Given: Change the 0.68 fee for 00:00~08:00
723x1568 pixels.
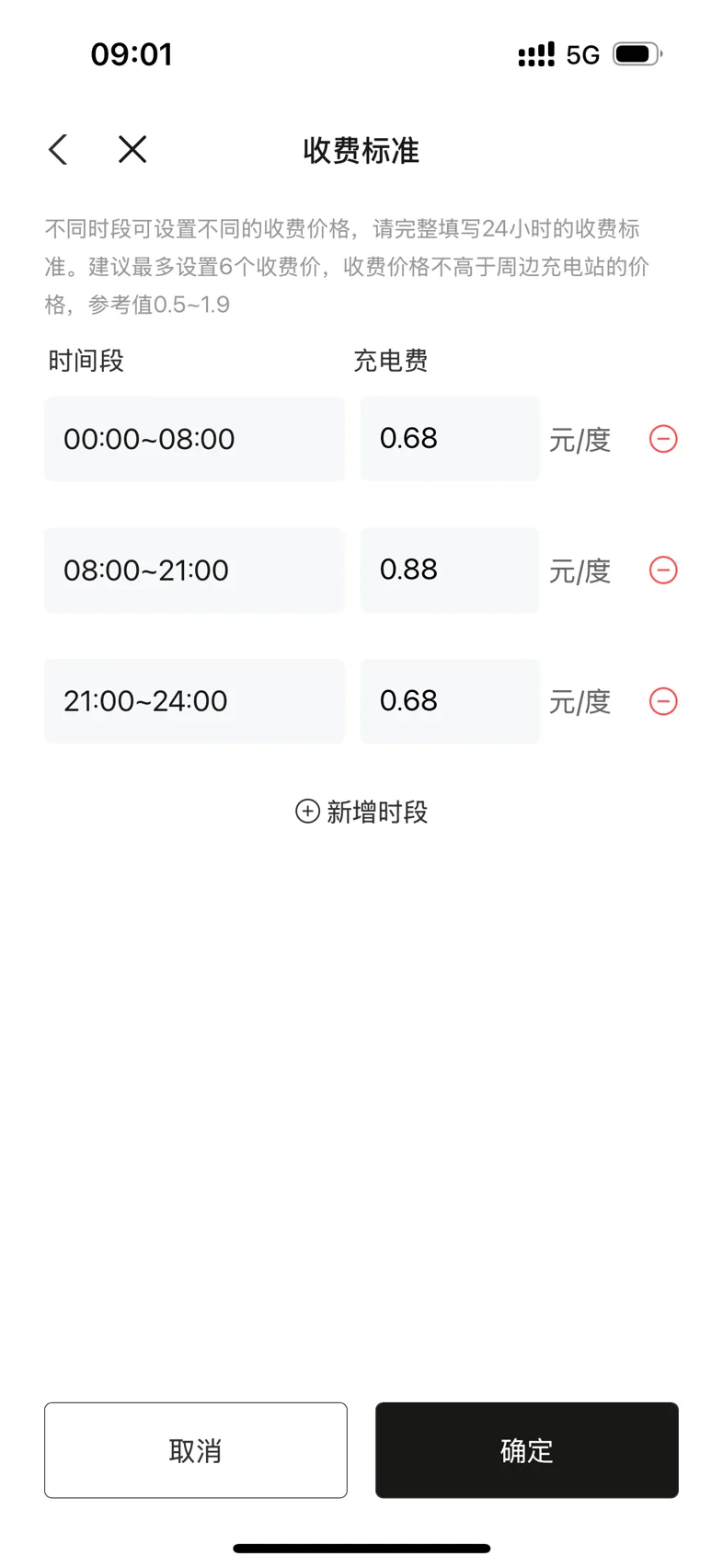Looking at the screenshot, I should click(x=450, y=439).
